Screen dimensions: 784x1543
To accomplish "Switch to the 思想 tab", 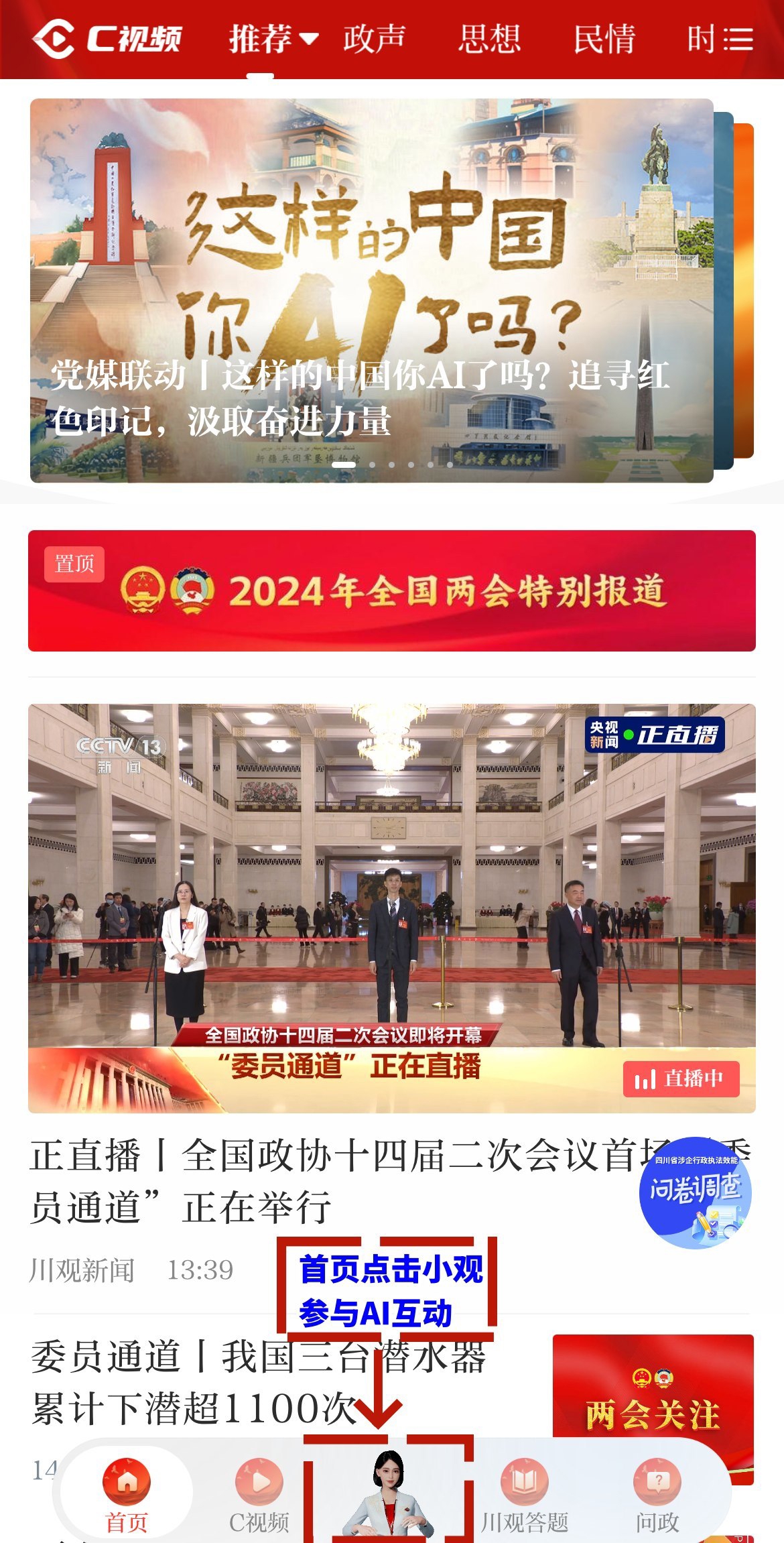I will (x=489, y=39).
